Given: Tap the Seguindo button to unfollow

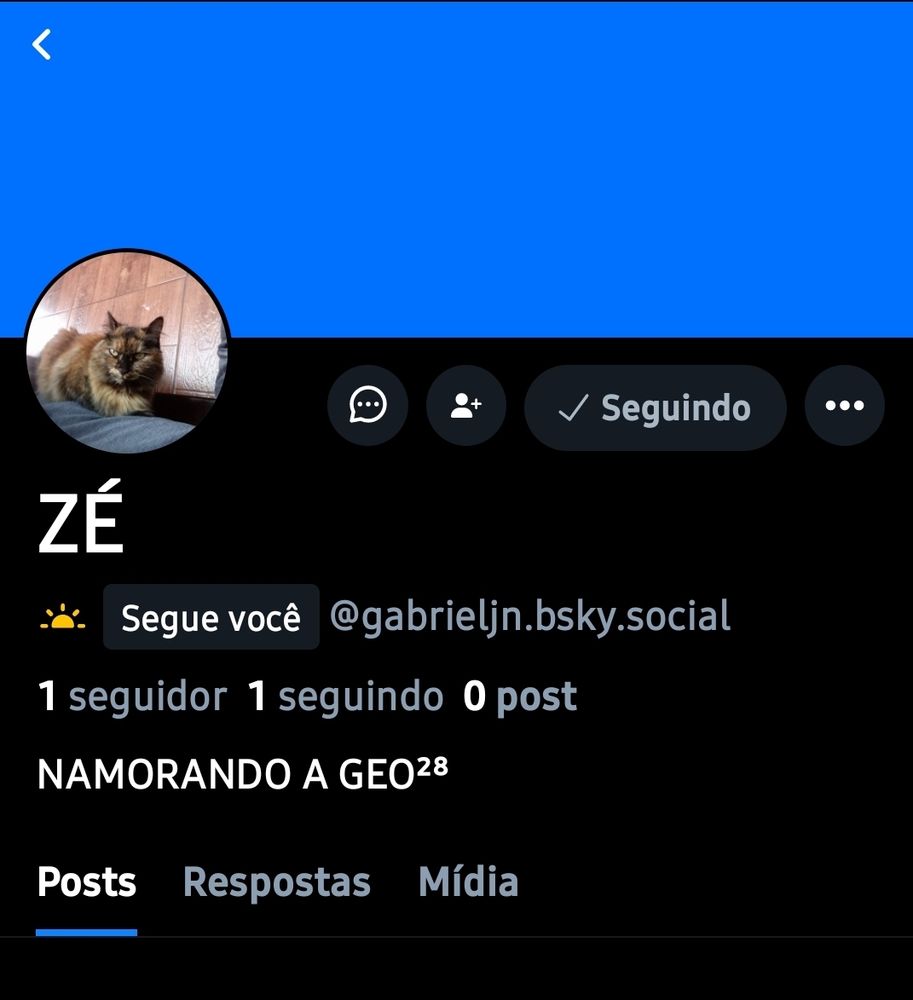Looking at the screenshot, I should tap(655, 407).
